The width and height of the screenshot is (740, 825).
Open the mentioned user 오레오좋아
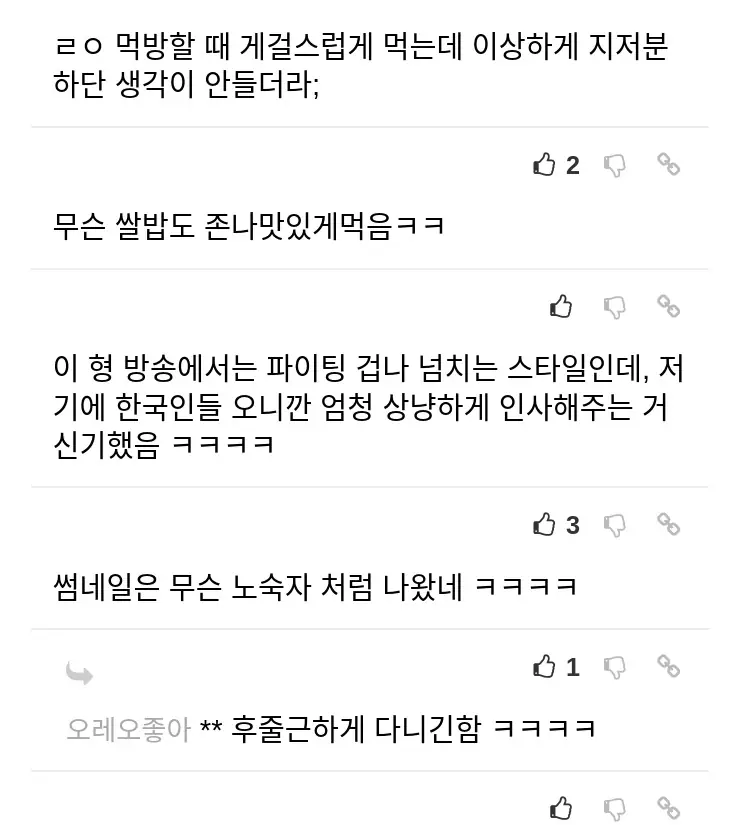128,729
